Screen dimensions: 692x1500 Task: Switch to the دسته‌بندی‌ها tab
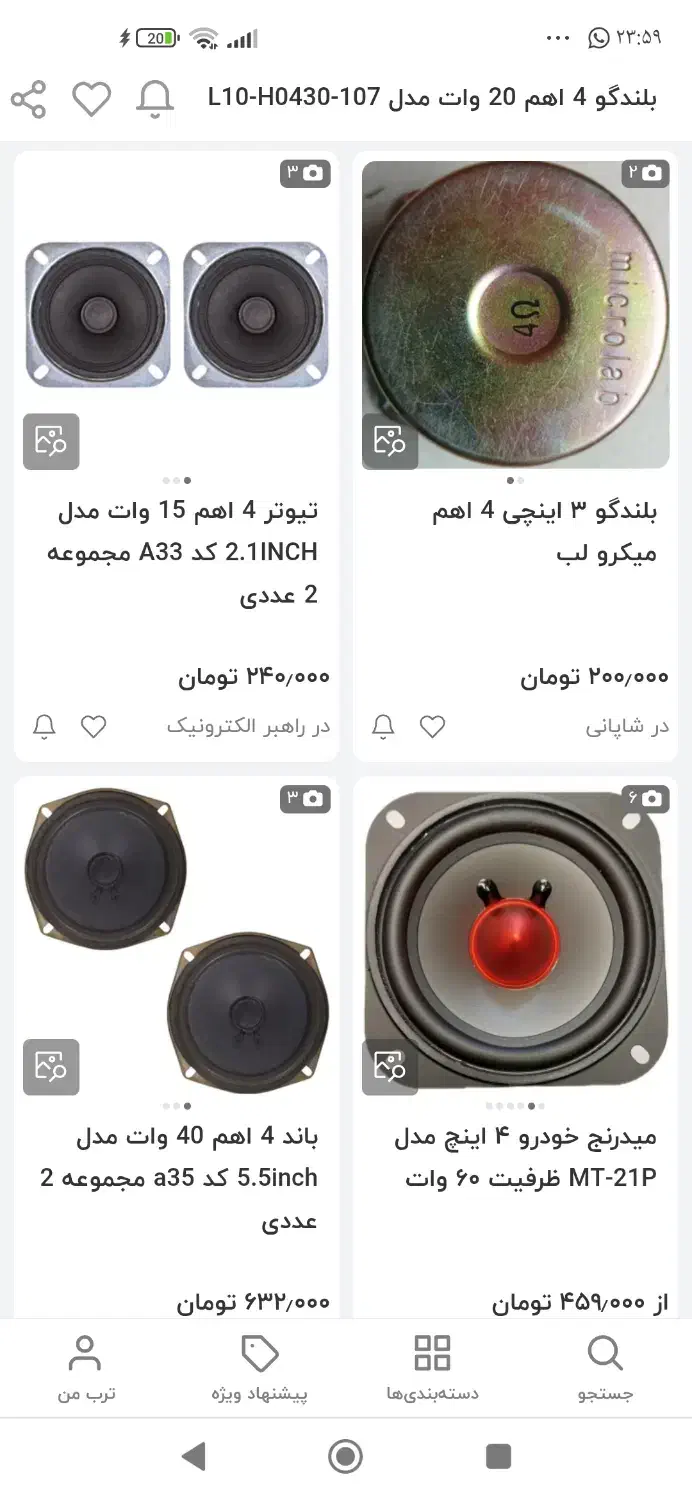tap(432, 1368)
